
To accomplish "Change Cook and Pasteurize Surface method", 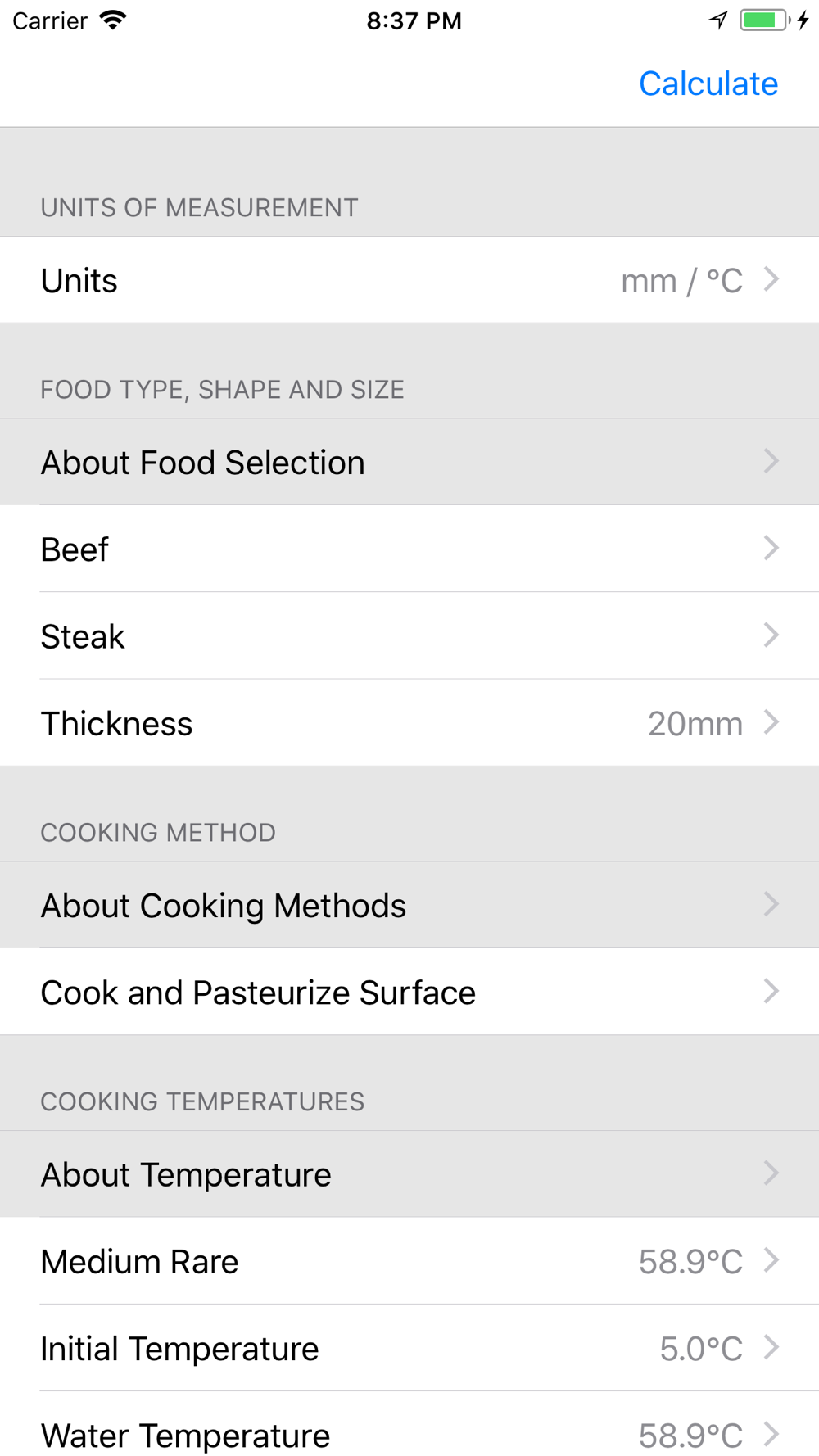I will tap(409, 992).
